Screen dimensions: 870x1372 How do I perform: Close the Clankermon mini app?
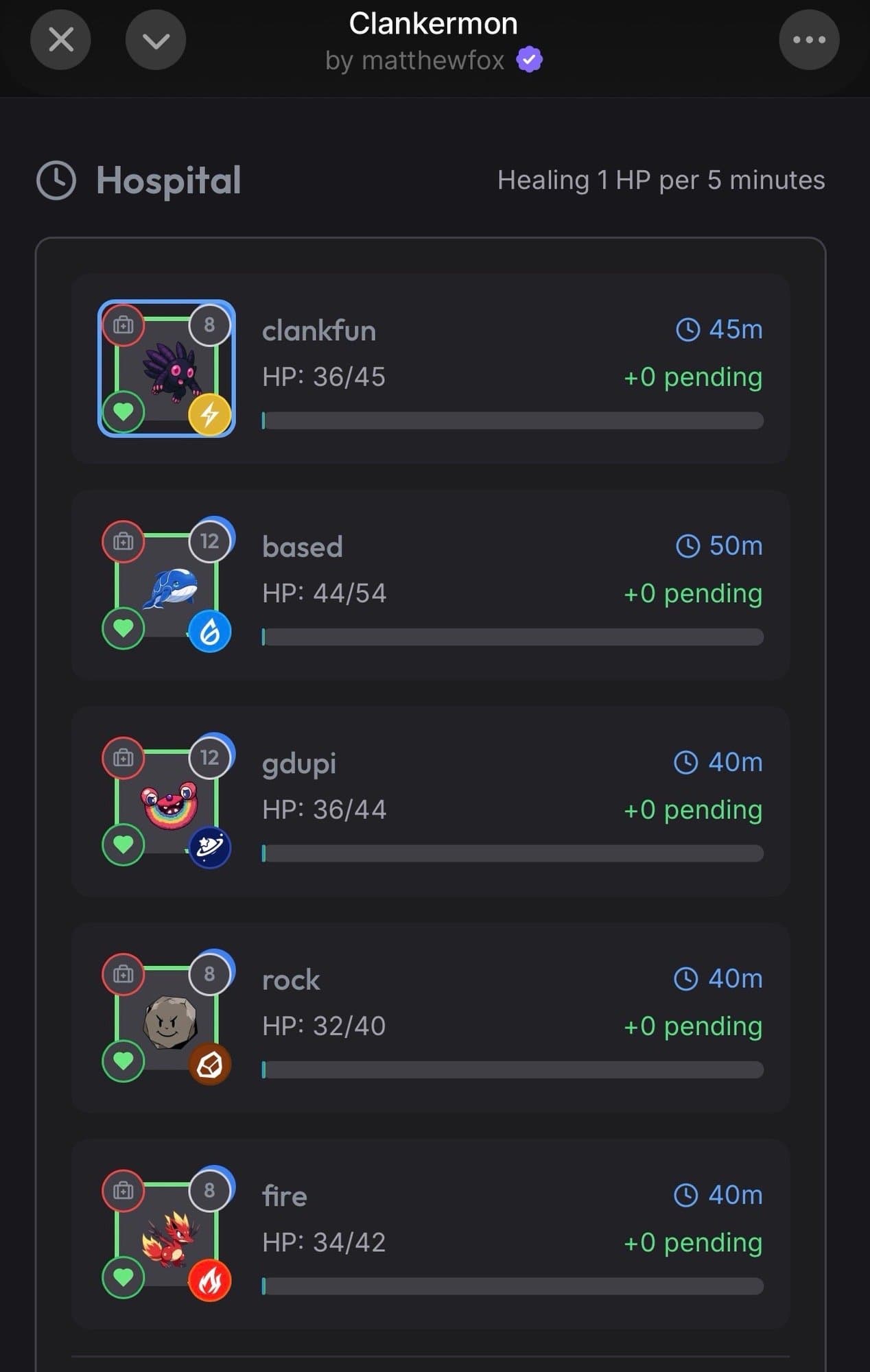[x=60, y=40]
